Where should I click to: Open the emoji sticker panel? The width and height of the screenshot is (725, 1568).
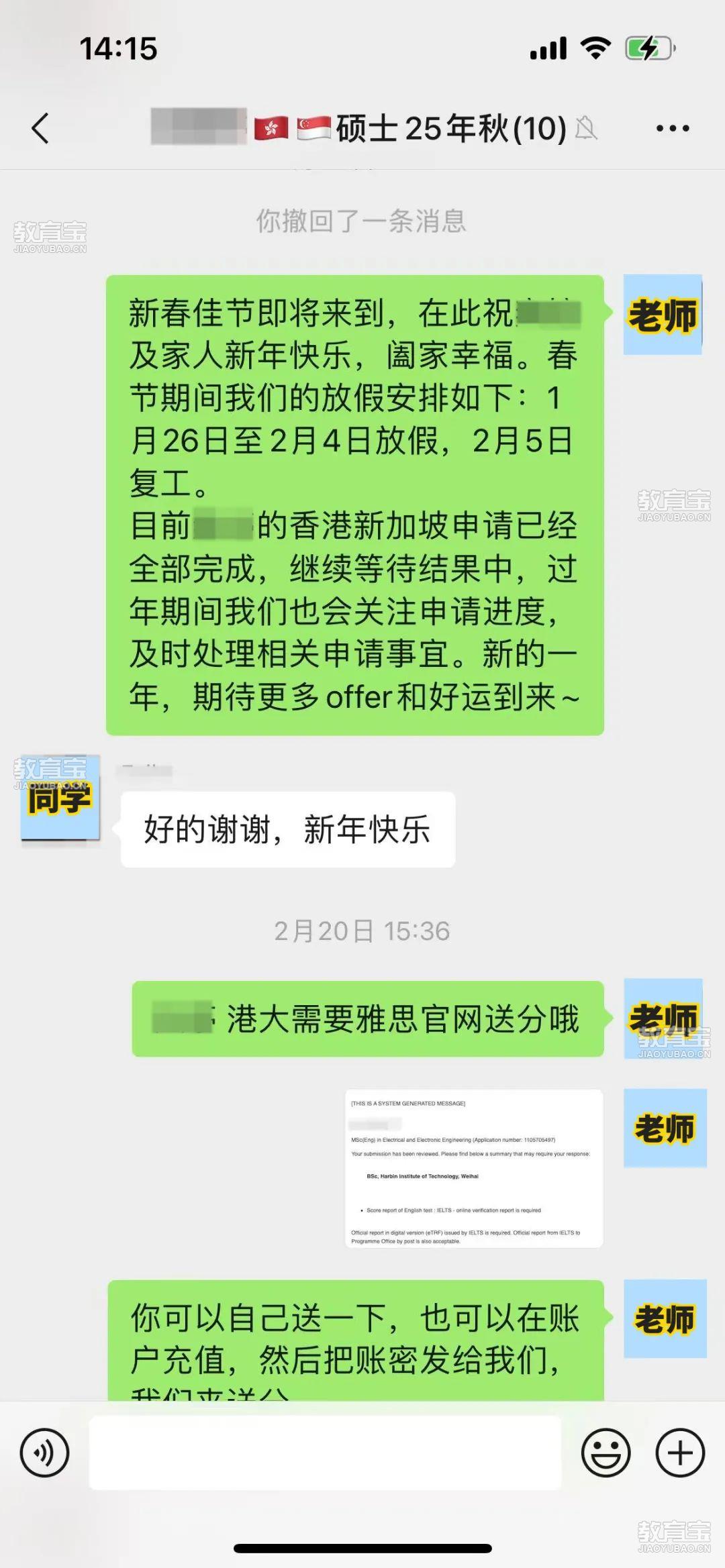[x=606, y=1453]
